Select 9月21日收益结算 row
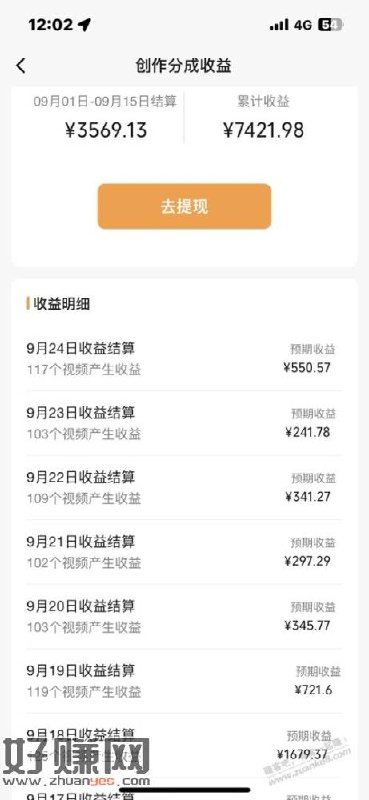 pyautogui.click(x=184, y=552)
